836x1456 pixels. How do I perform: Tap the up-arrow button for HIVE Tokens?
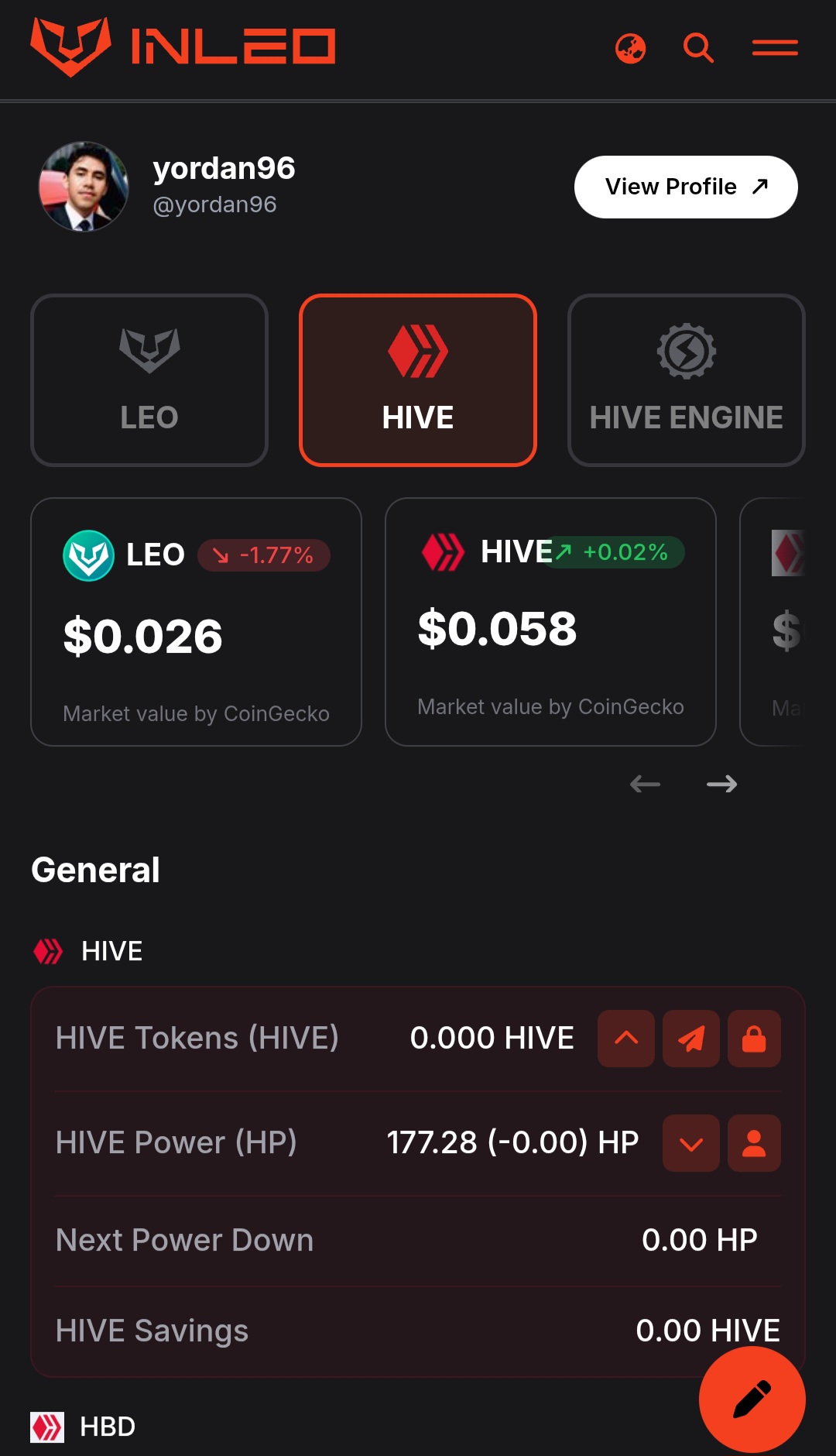point(626,1039)
